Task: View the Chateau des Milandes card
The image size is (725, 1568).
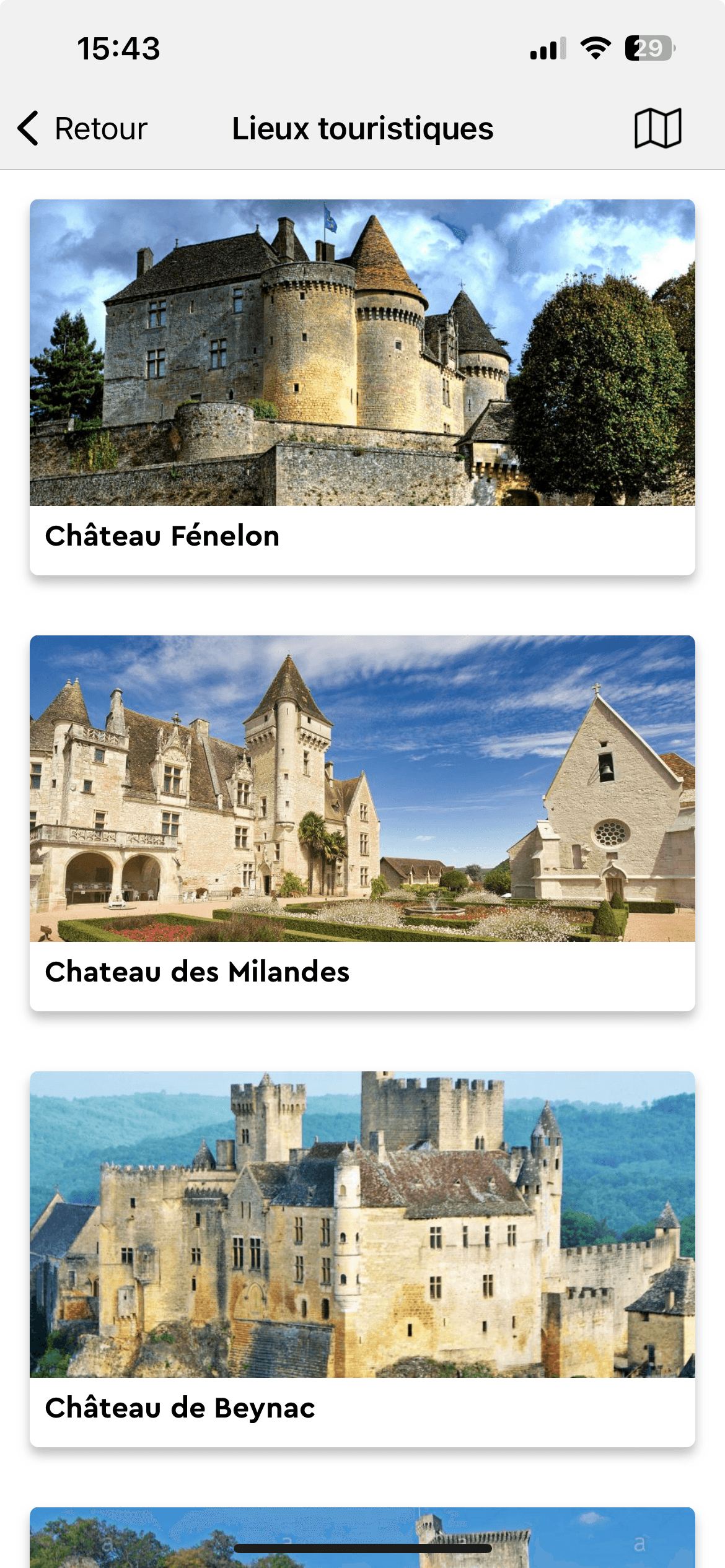Action: (x=362, y=822)
